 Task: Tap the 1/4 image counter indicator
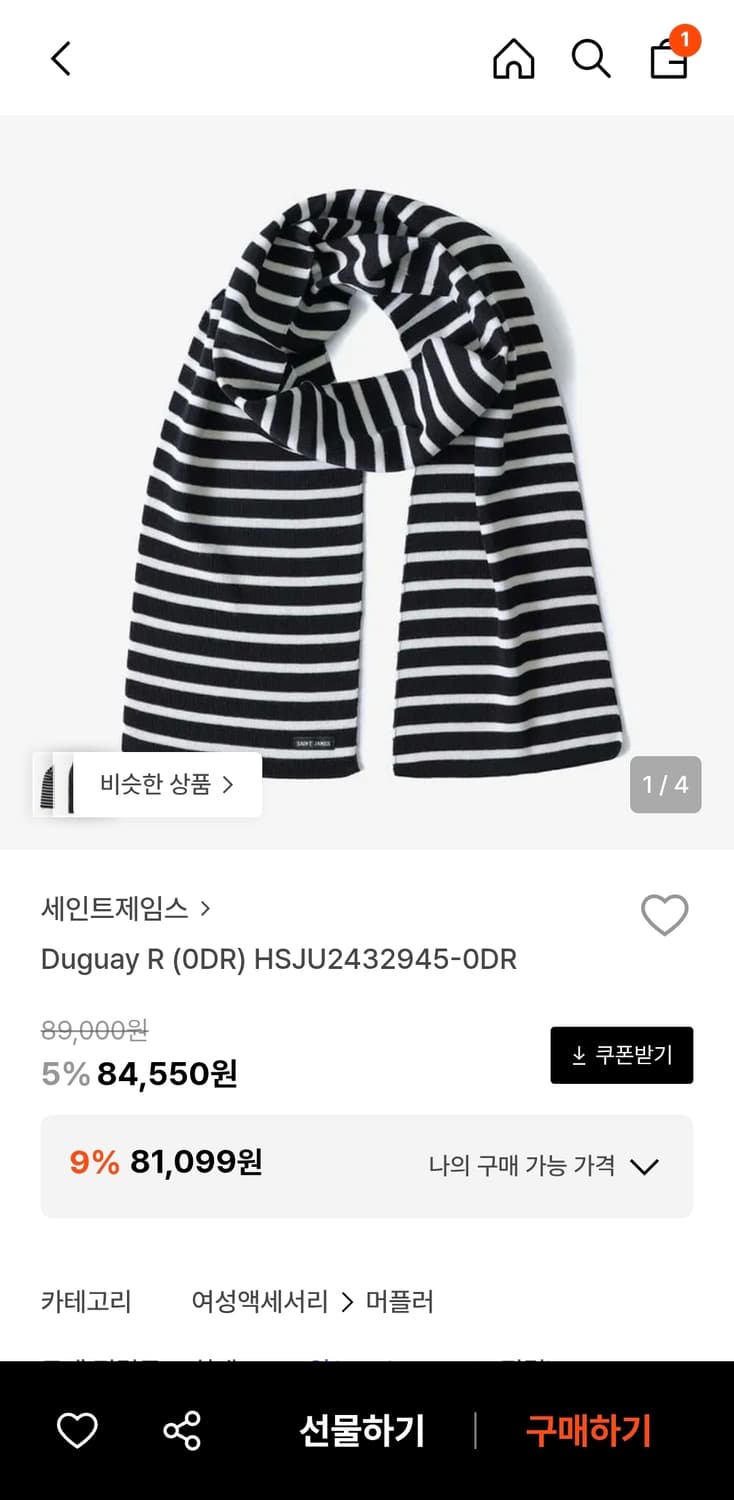pyautogui.click(x=666, y=785)
